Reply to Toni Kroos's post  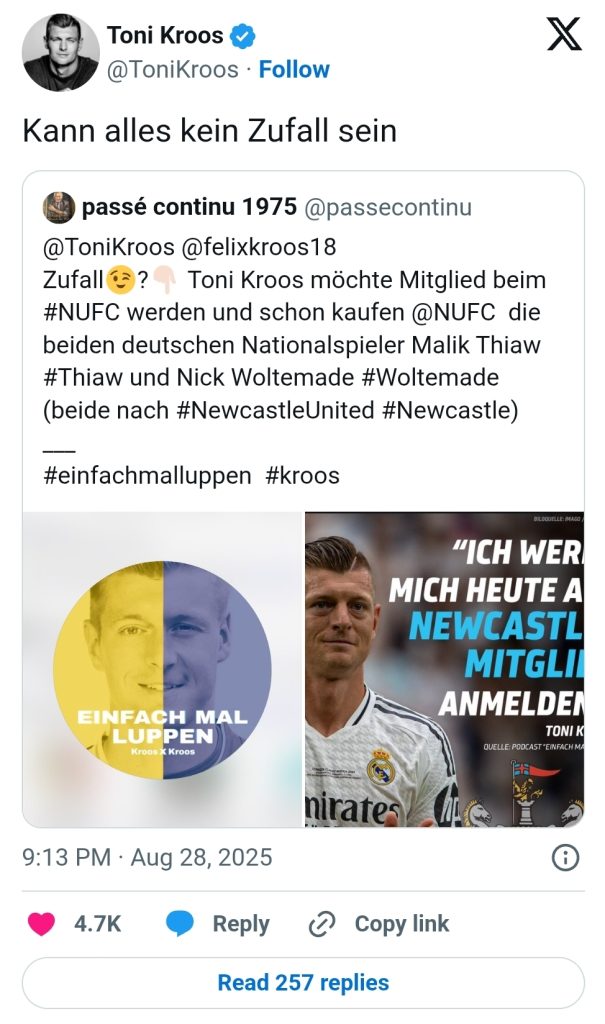[218, 924]
